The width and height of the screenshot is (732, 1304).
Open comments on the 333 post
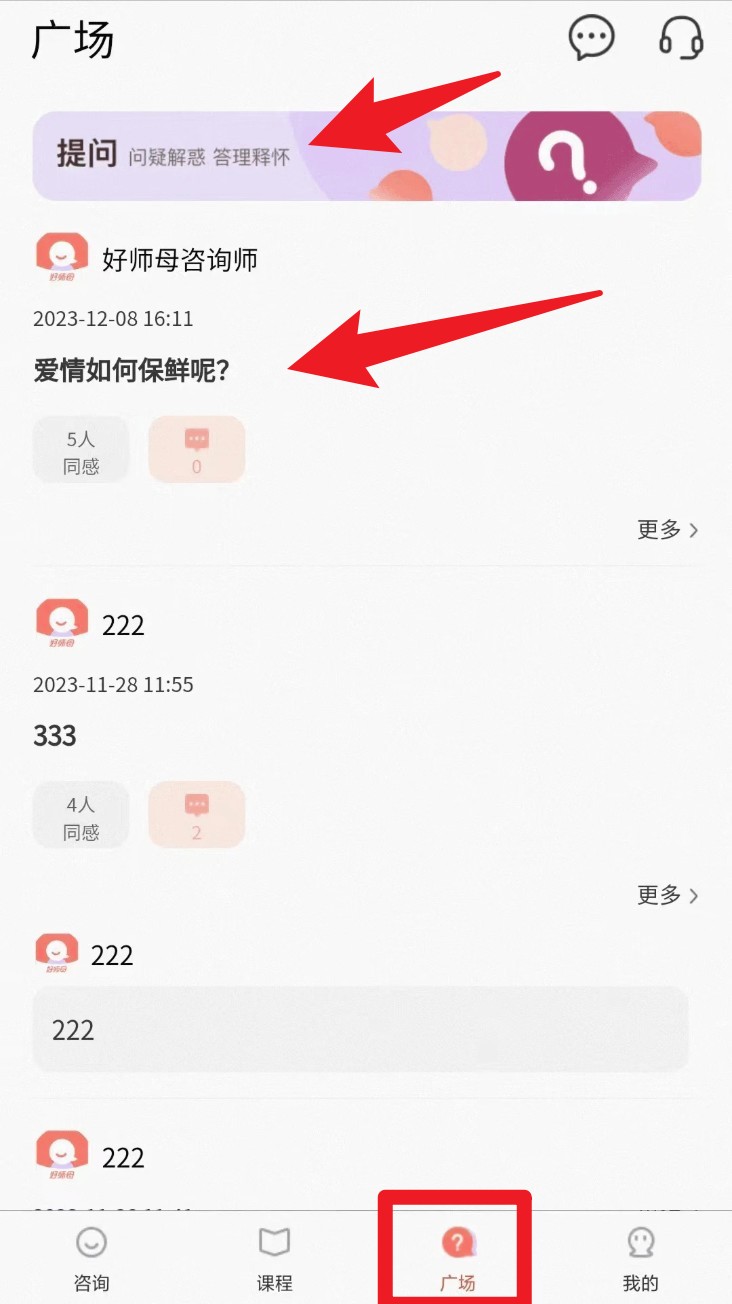[x=197, y=816]
